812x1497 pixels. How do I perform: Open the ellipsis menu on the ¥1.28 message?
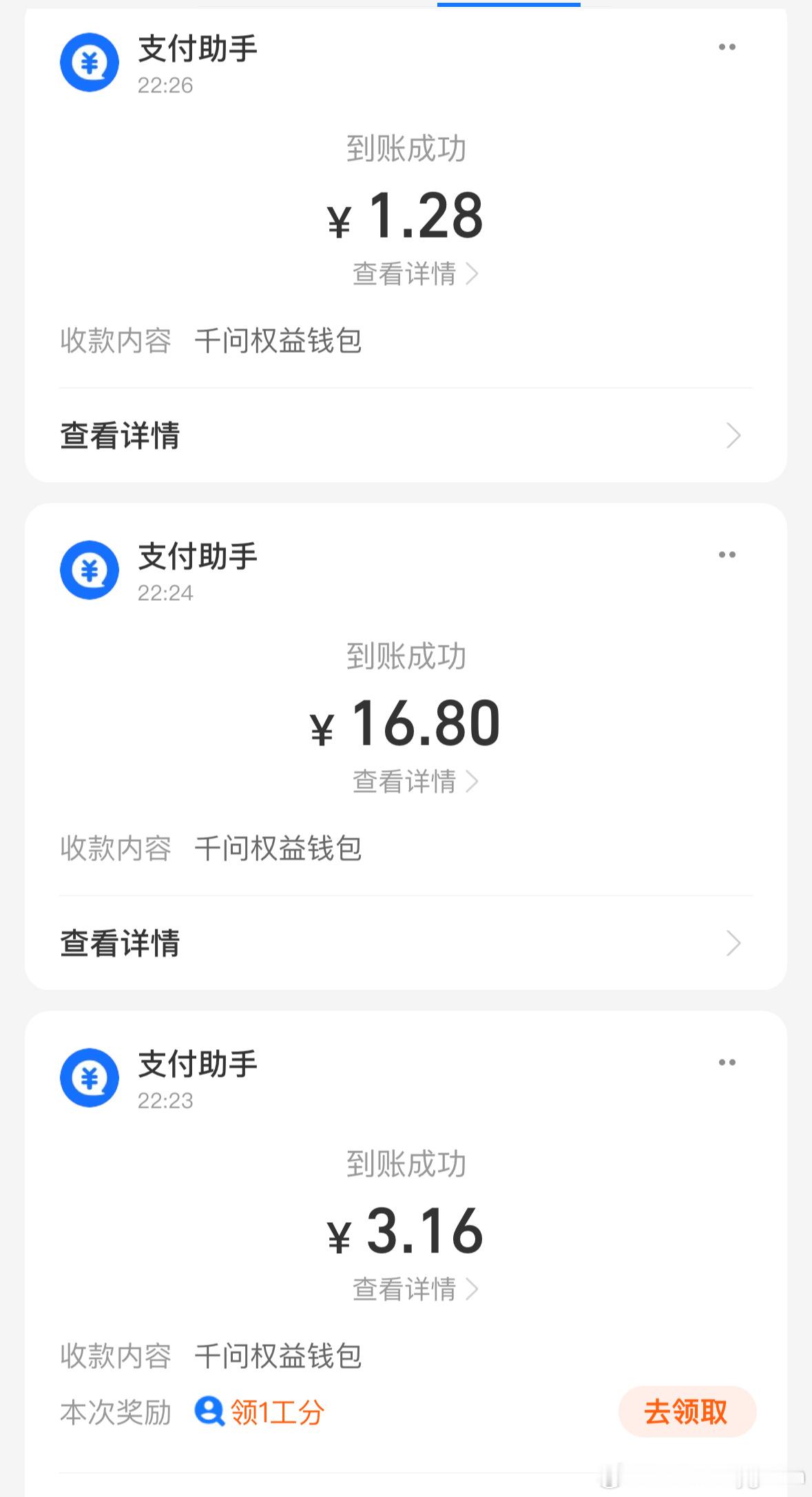click(728, 47)
